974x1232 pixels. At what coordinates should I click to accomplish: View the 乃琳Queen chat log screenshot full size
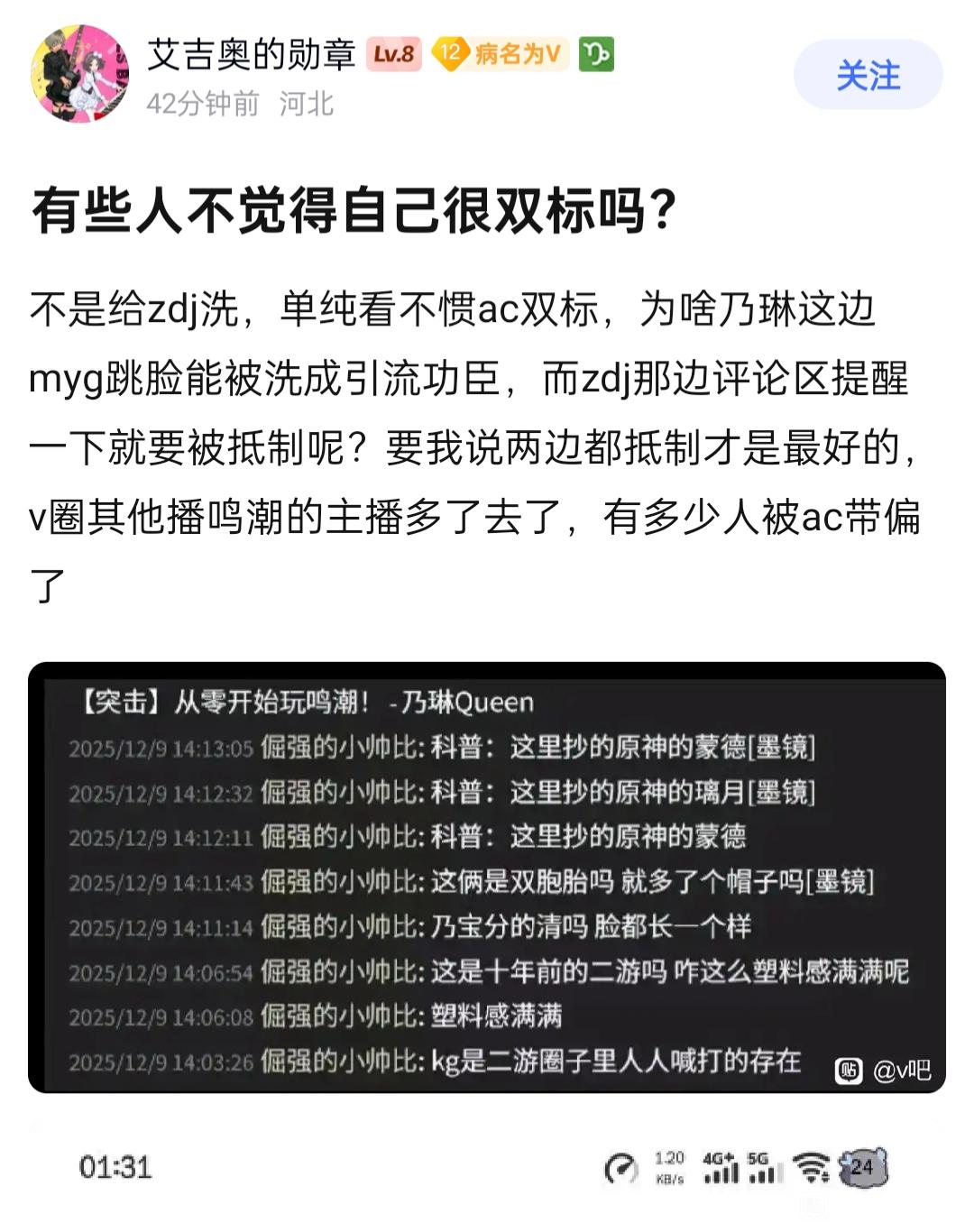pos(487,878)
